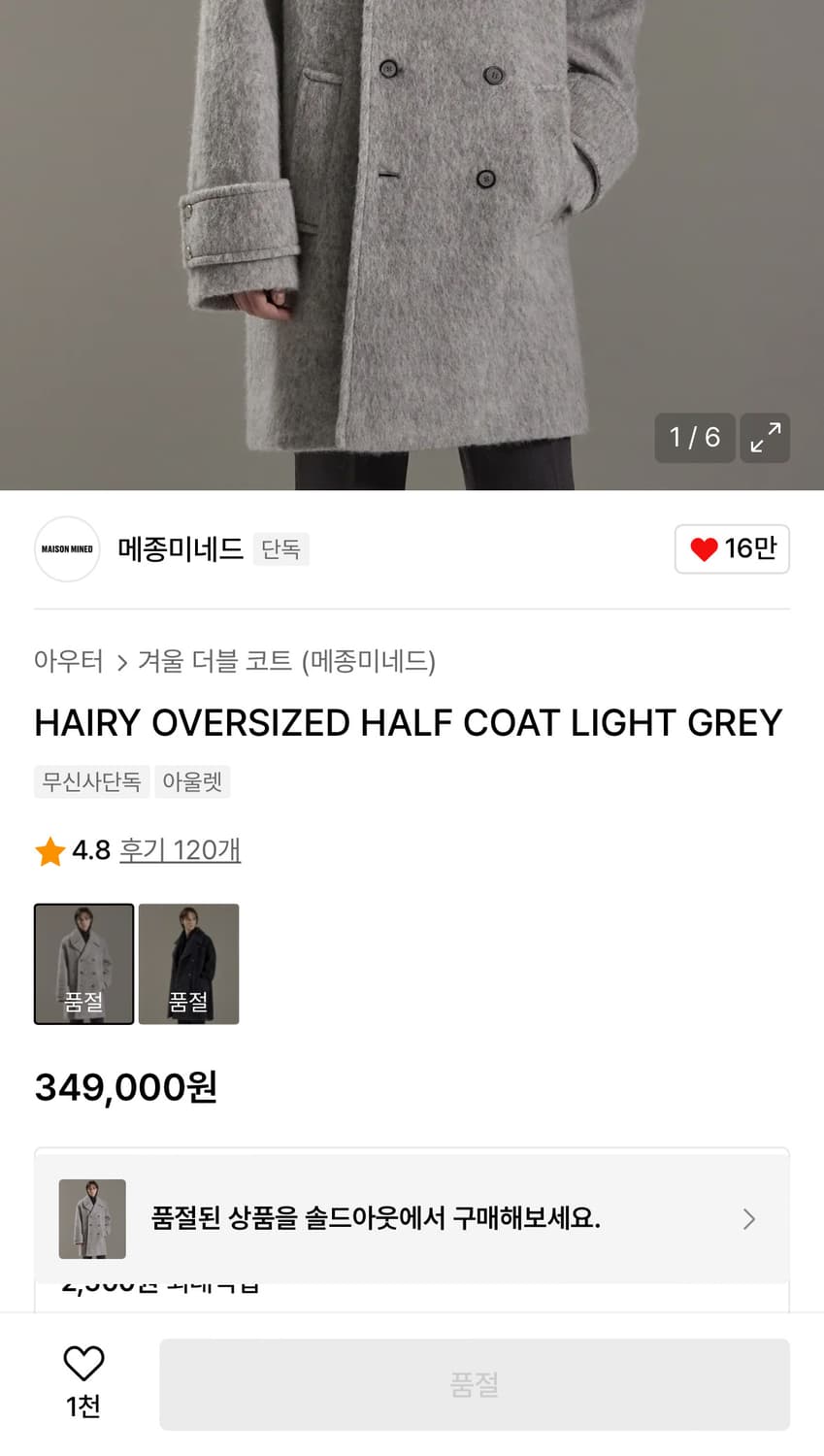Select the grey coat color option
The width and height of the screenshot is (824, 1456).
83,964
